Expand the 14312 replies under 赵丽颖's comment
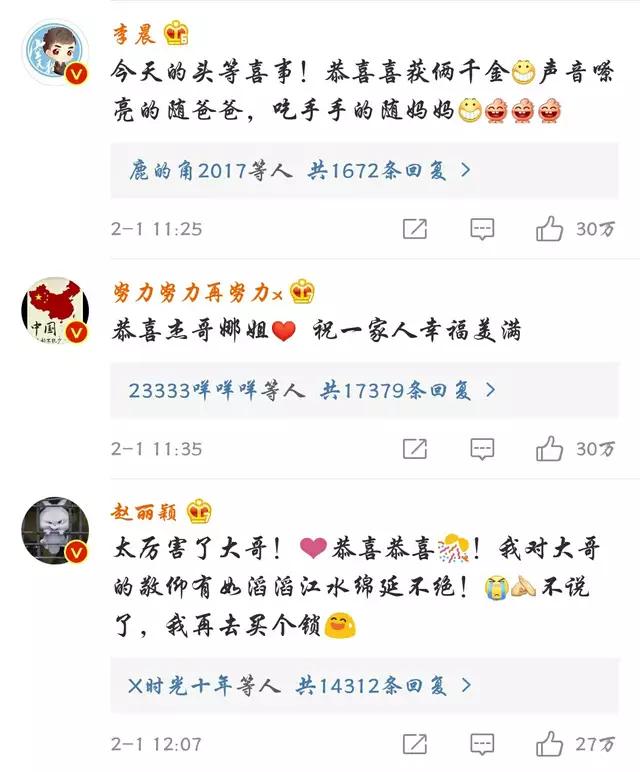This screenshot has width=640, height=772. point(300,686)
